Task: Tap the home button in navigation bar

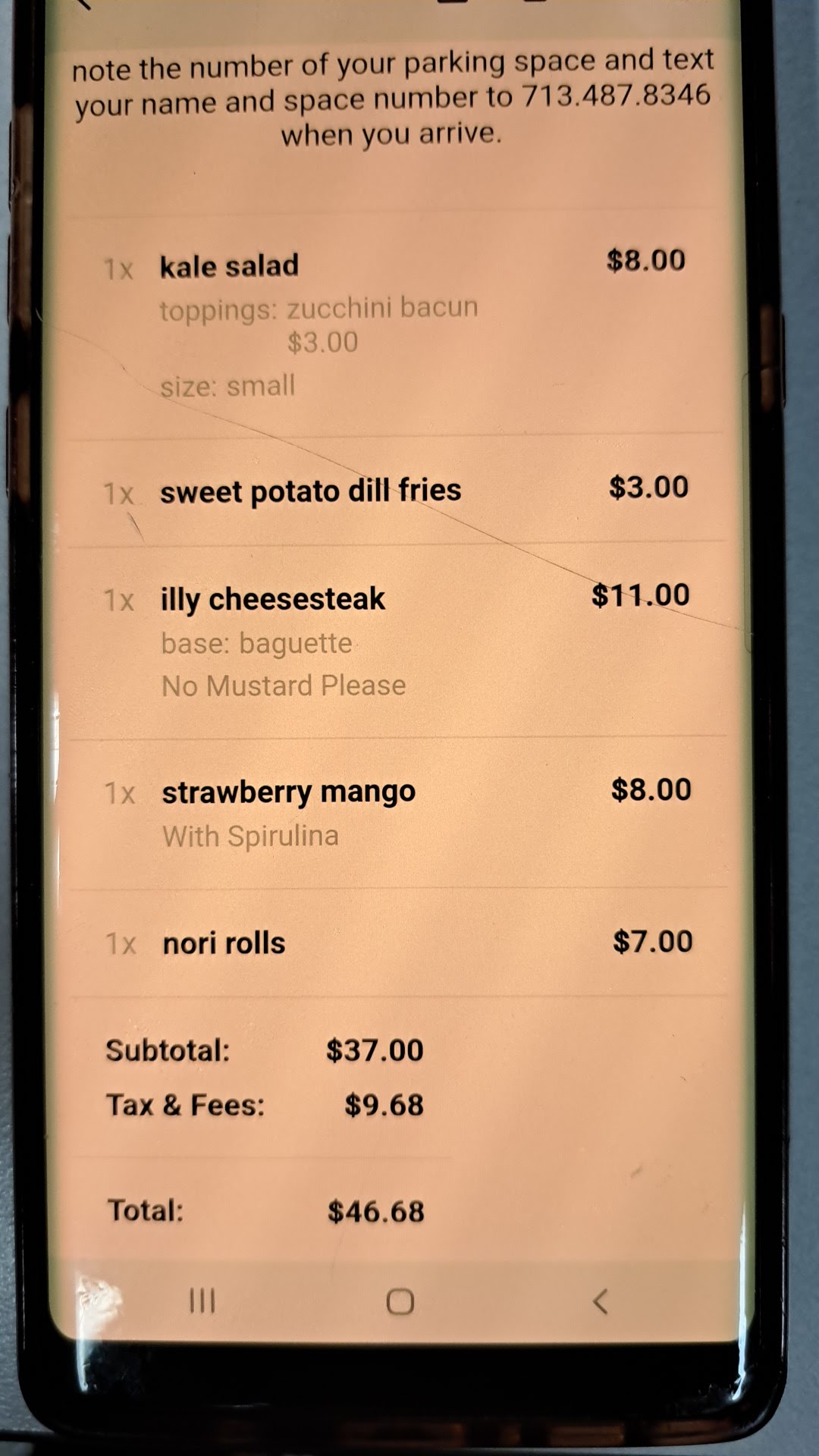Action: 400,1301
